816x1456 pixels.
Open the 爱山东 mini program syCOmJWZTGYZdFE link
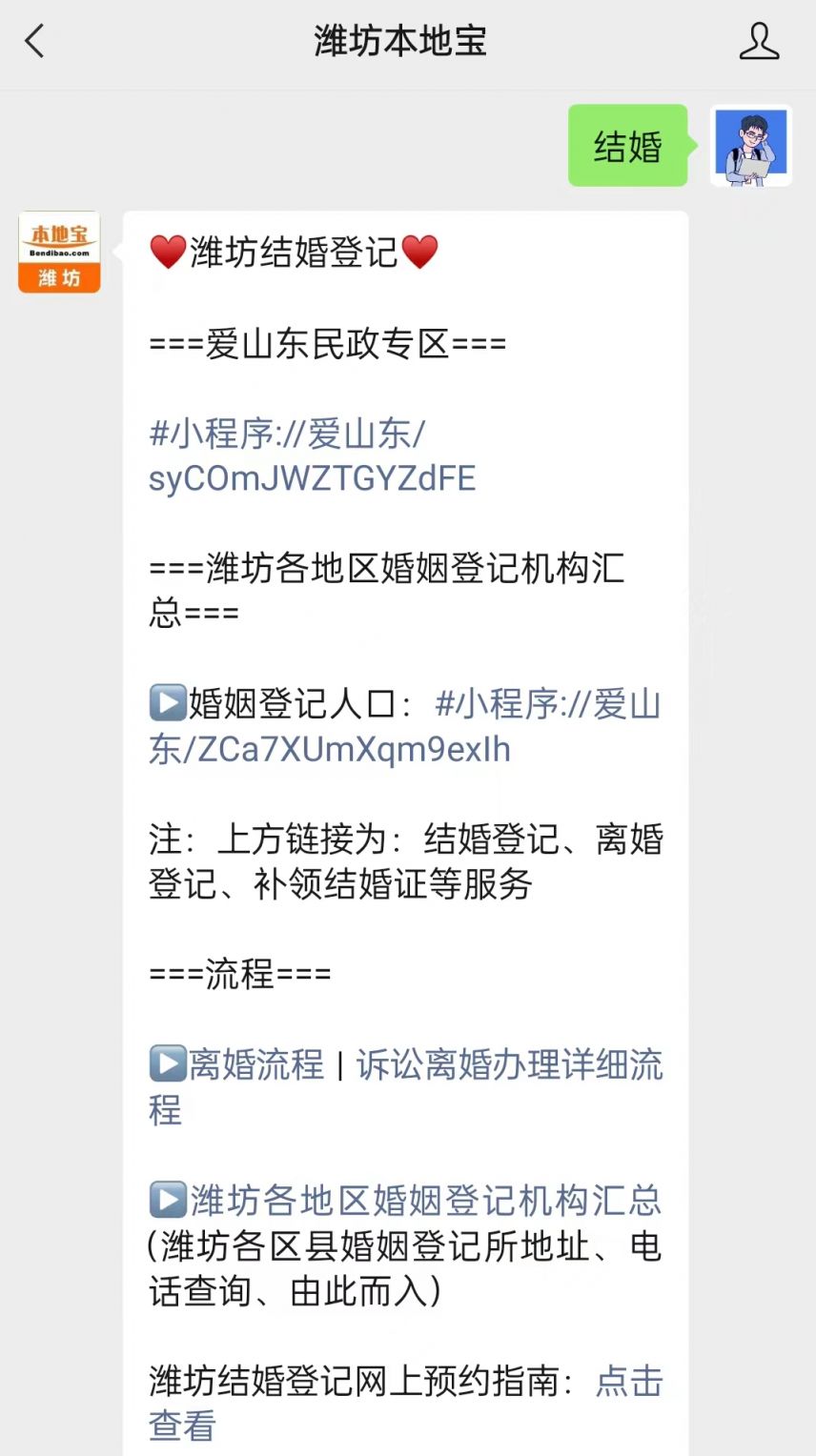coord(312,456)
